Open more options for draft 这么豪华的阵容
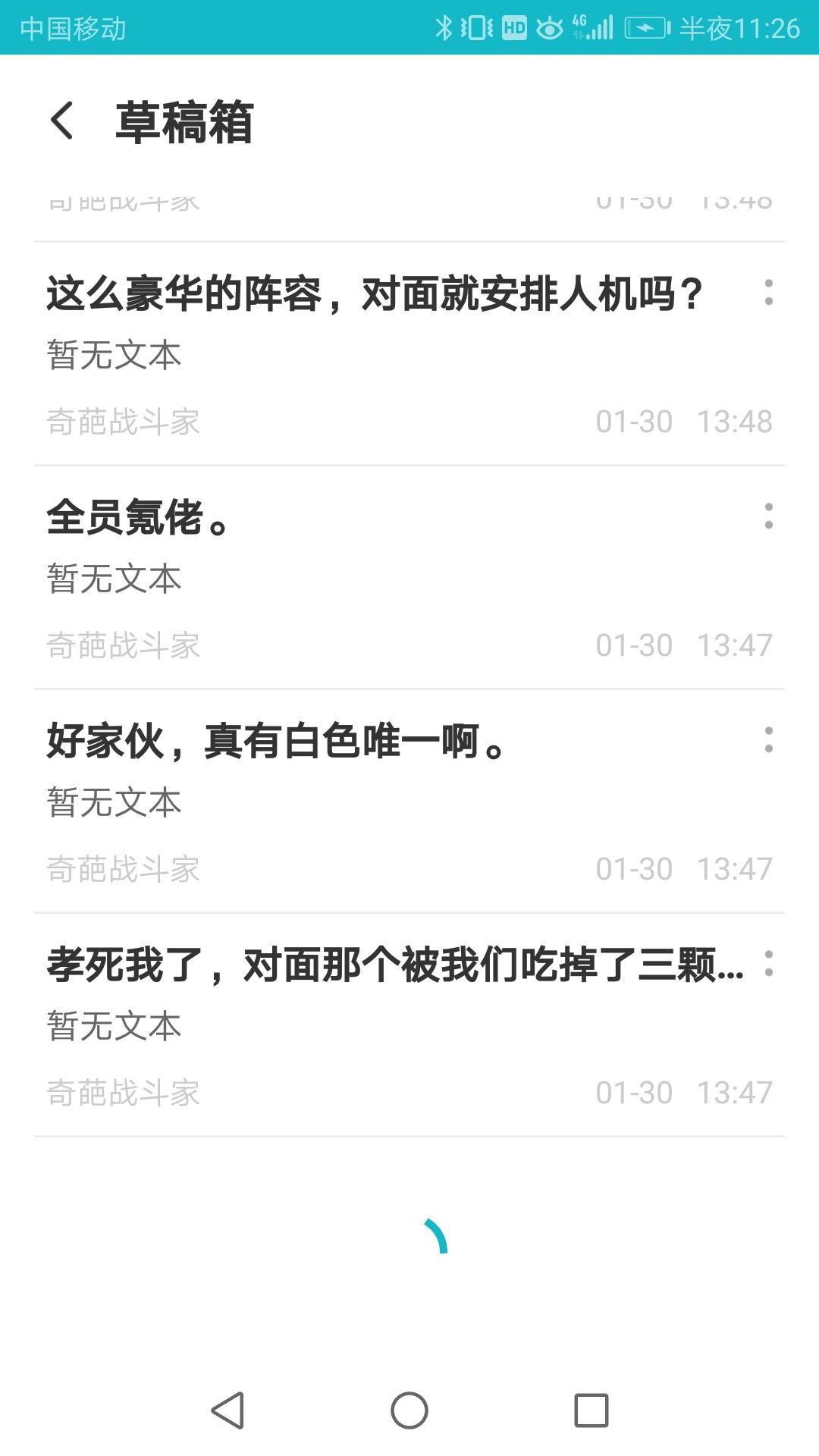819x1456 pixels. tap(769, 293)
